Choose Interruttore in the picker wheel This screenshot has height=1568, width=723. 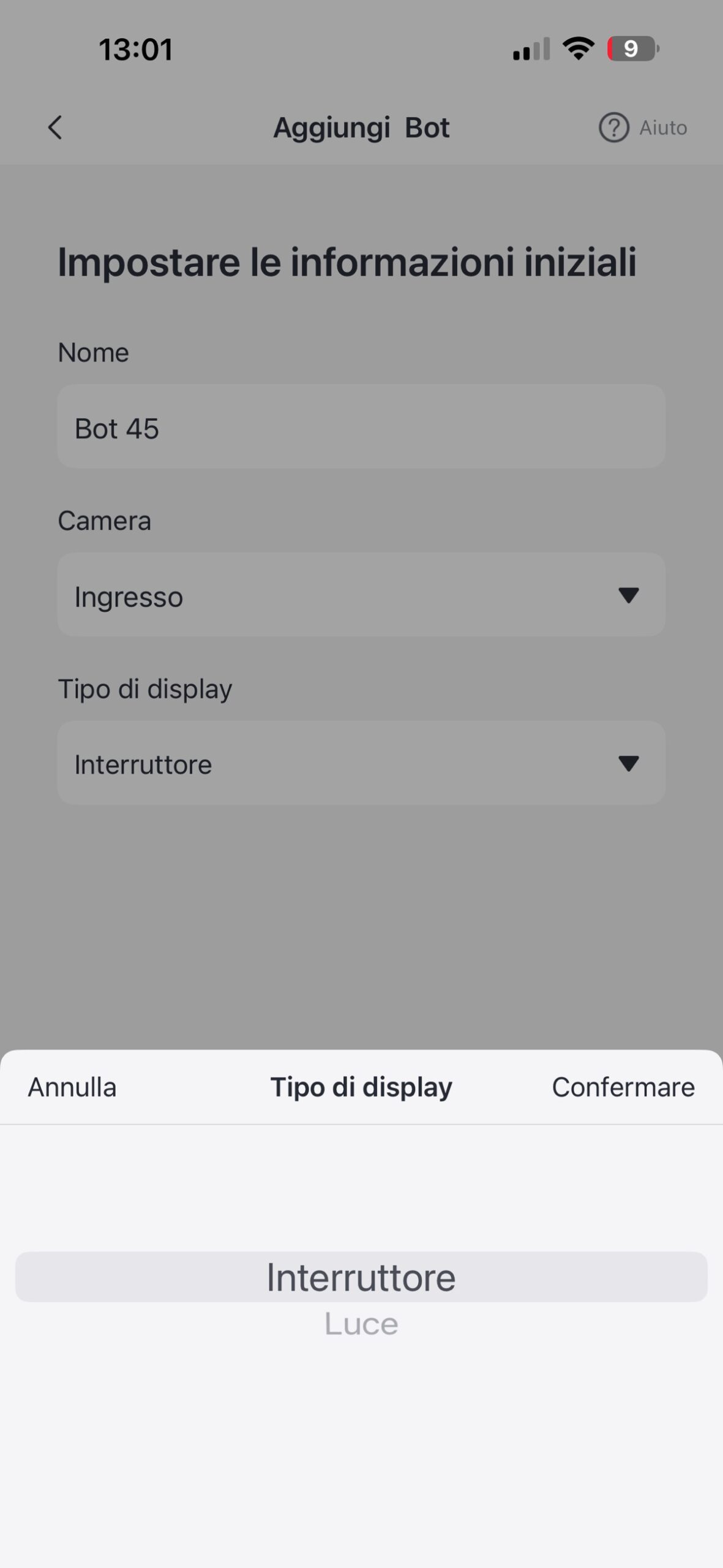361,1278
